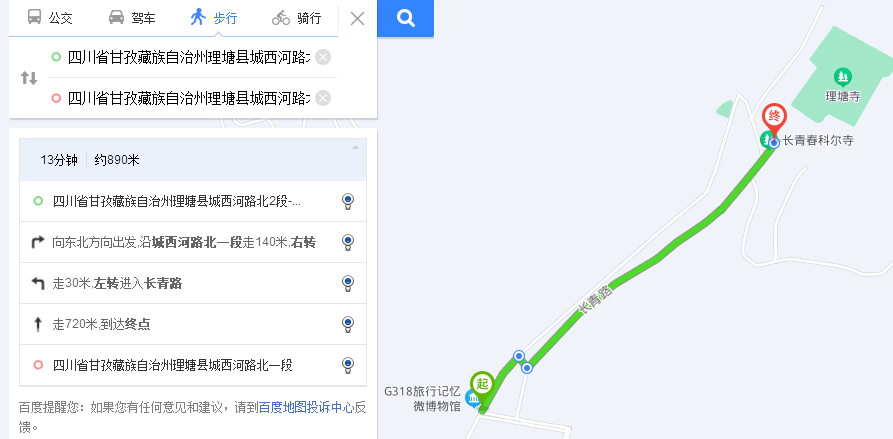Clear the destination address
The height and width of the screenshot is (439, 893).
(x=323, y=98)
